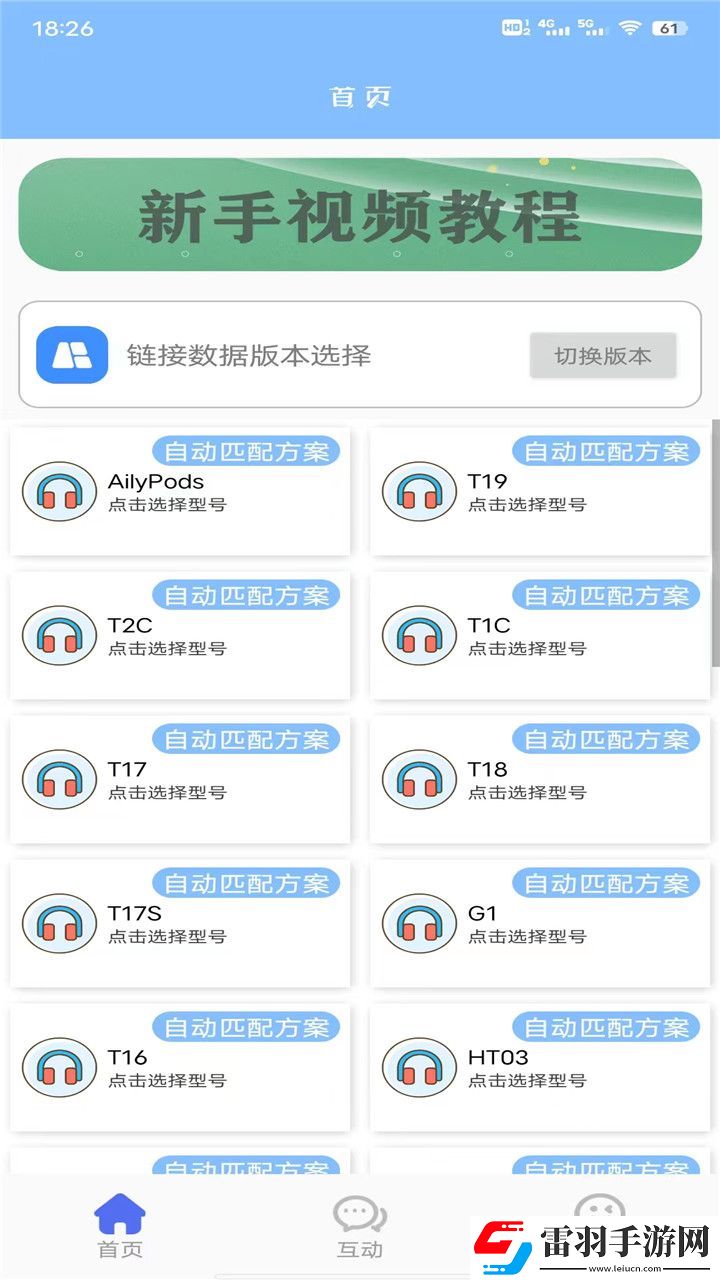
Task: Tap 自动匹配方案 badge on T19
Action: (607, 451)
